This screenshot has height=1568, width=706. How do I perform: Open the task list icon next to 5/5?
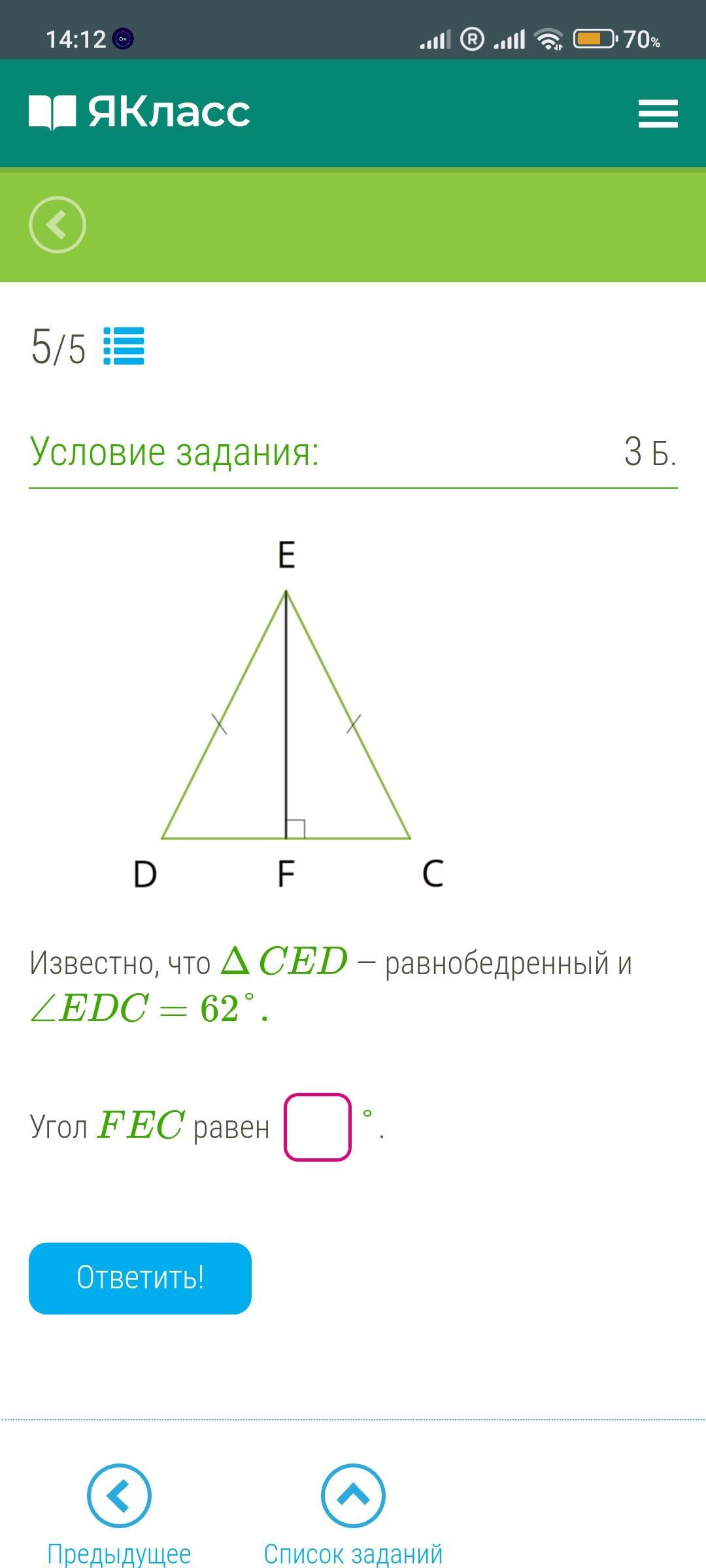tap(124, 346)
